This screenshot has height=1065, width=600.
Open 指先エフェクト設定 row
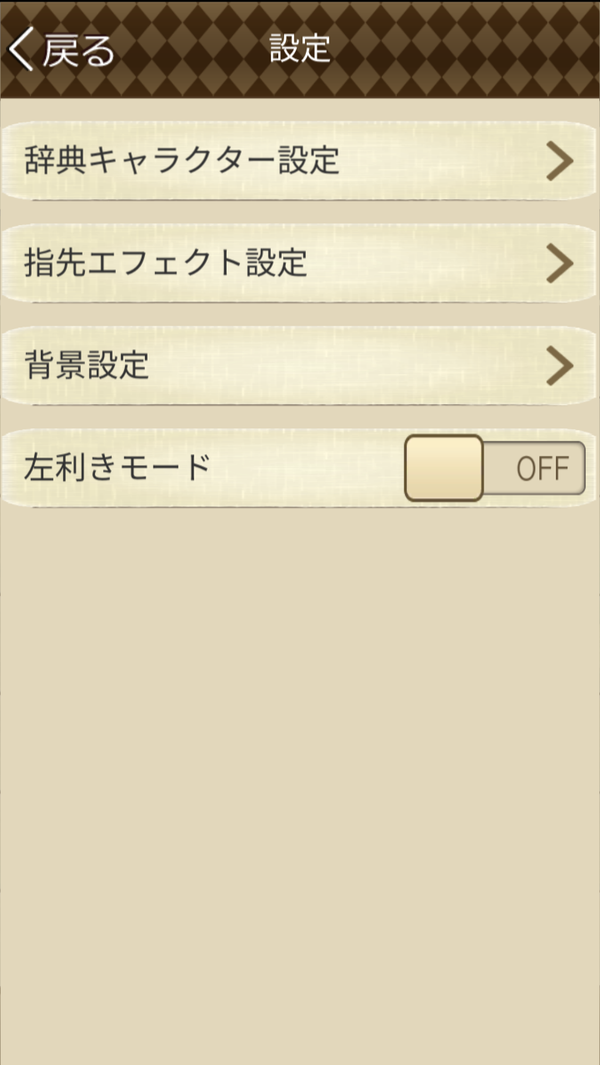300,264
